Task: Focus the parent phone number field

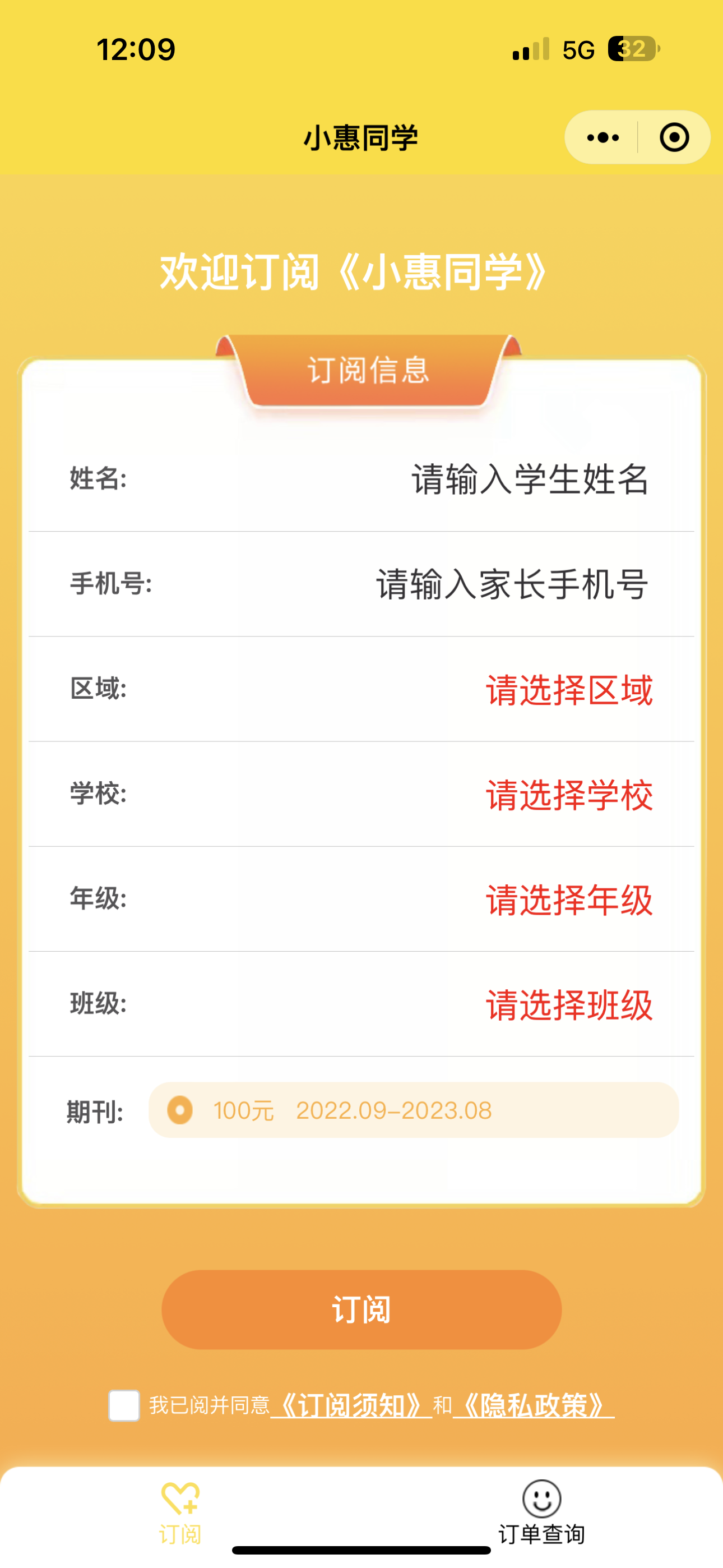Action: 511,584
